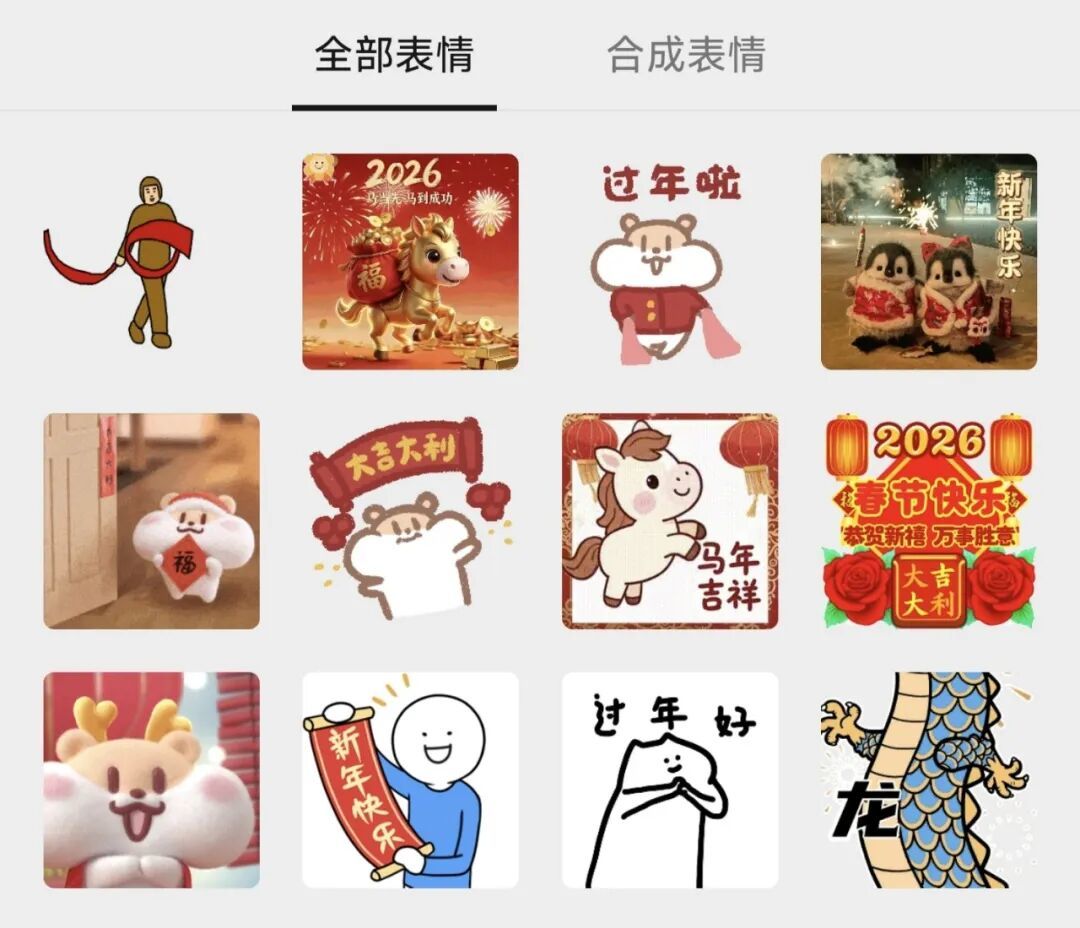Select the 全部表情 tab
Screen dimensions: 1080x928
pyautogui.click(x=394, y=54)
